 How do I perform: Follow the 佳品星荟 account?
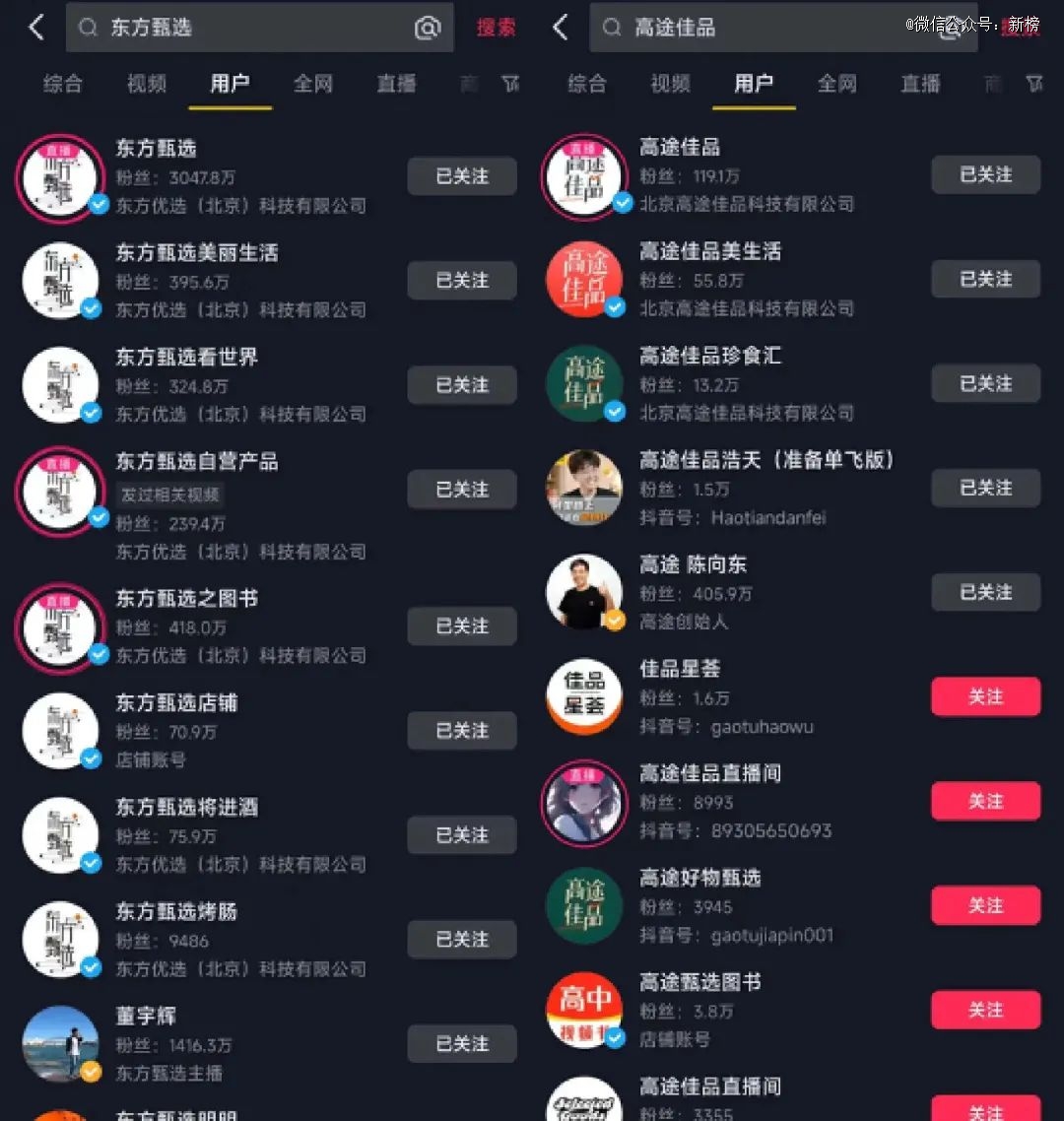coord(985,696)
